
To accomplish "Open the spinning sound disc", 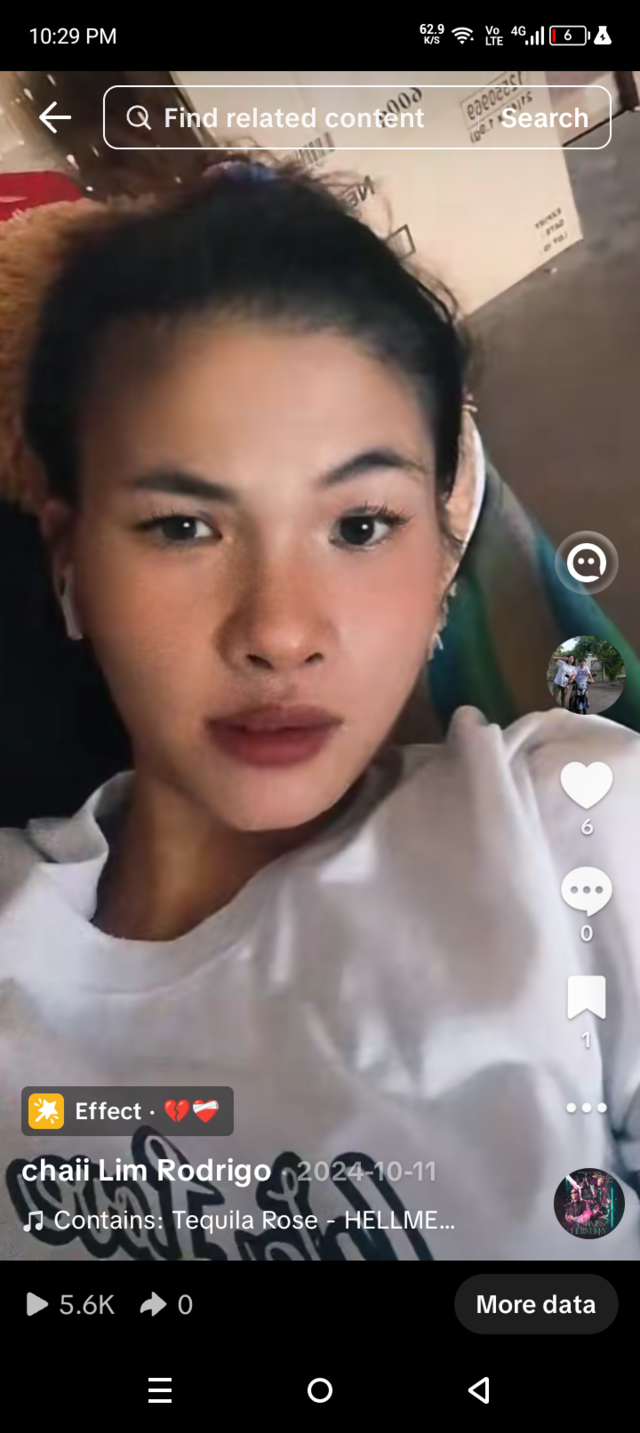I will (x=589, y=1203).
